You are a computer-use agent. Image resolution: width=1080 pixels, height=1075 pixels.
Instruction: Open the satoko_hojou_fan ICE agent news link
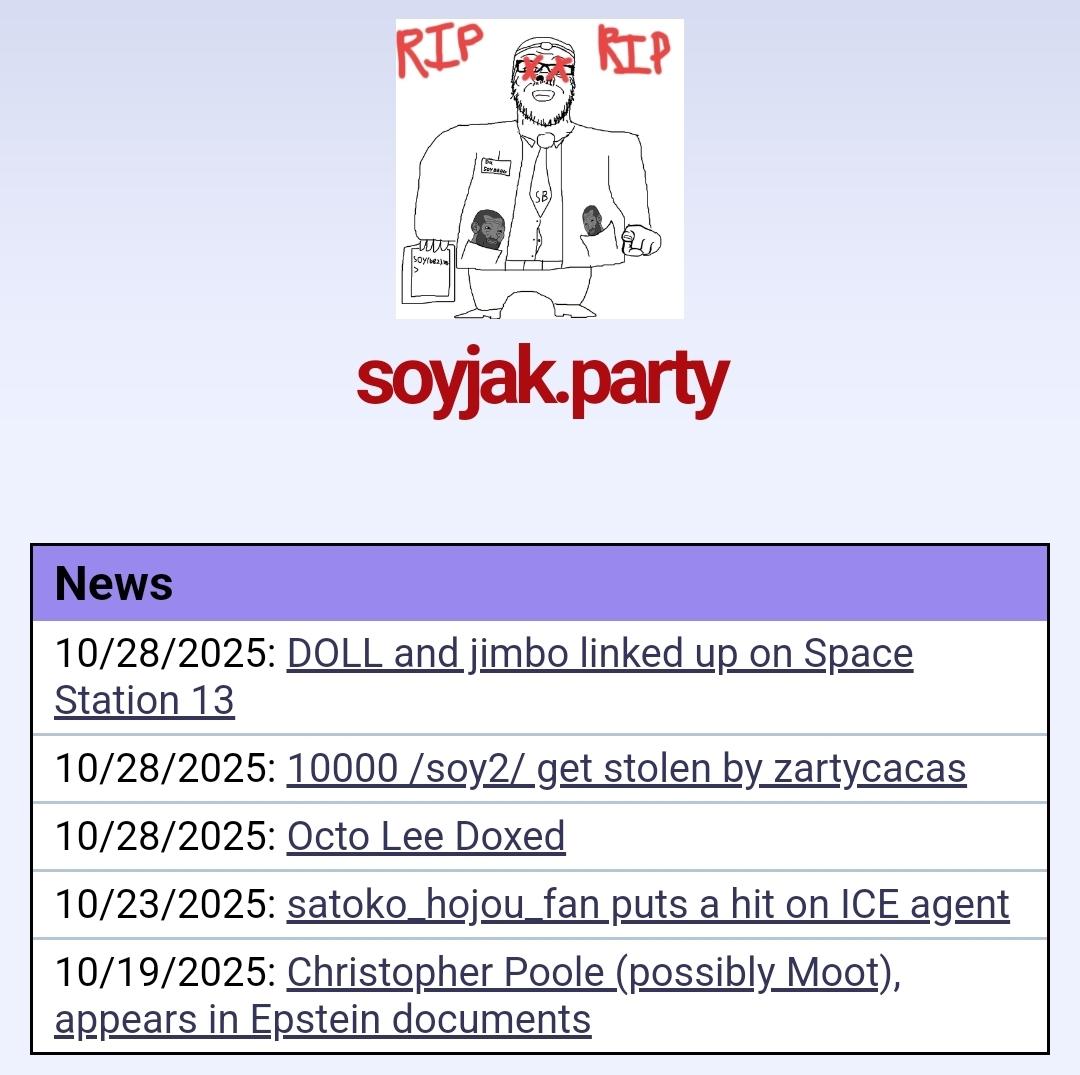647,905
